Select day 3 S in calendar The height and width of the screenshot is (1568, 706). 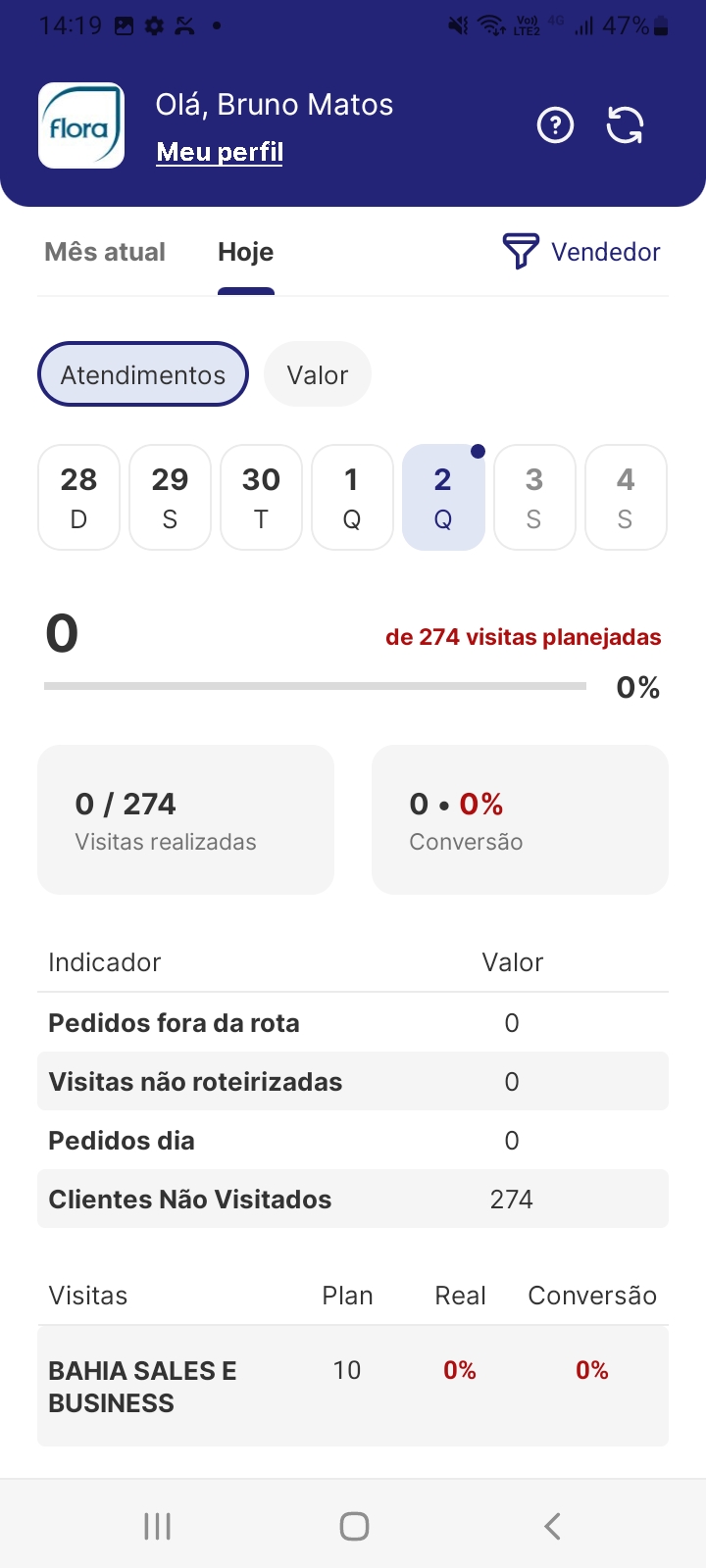[x=534, y=497]
